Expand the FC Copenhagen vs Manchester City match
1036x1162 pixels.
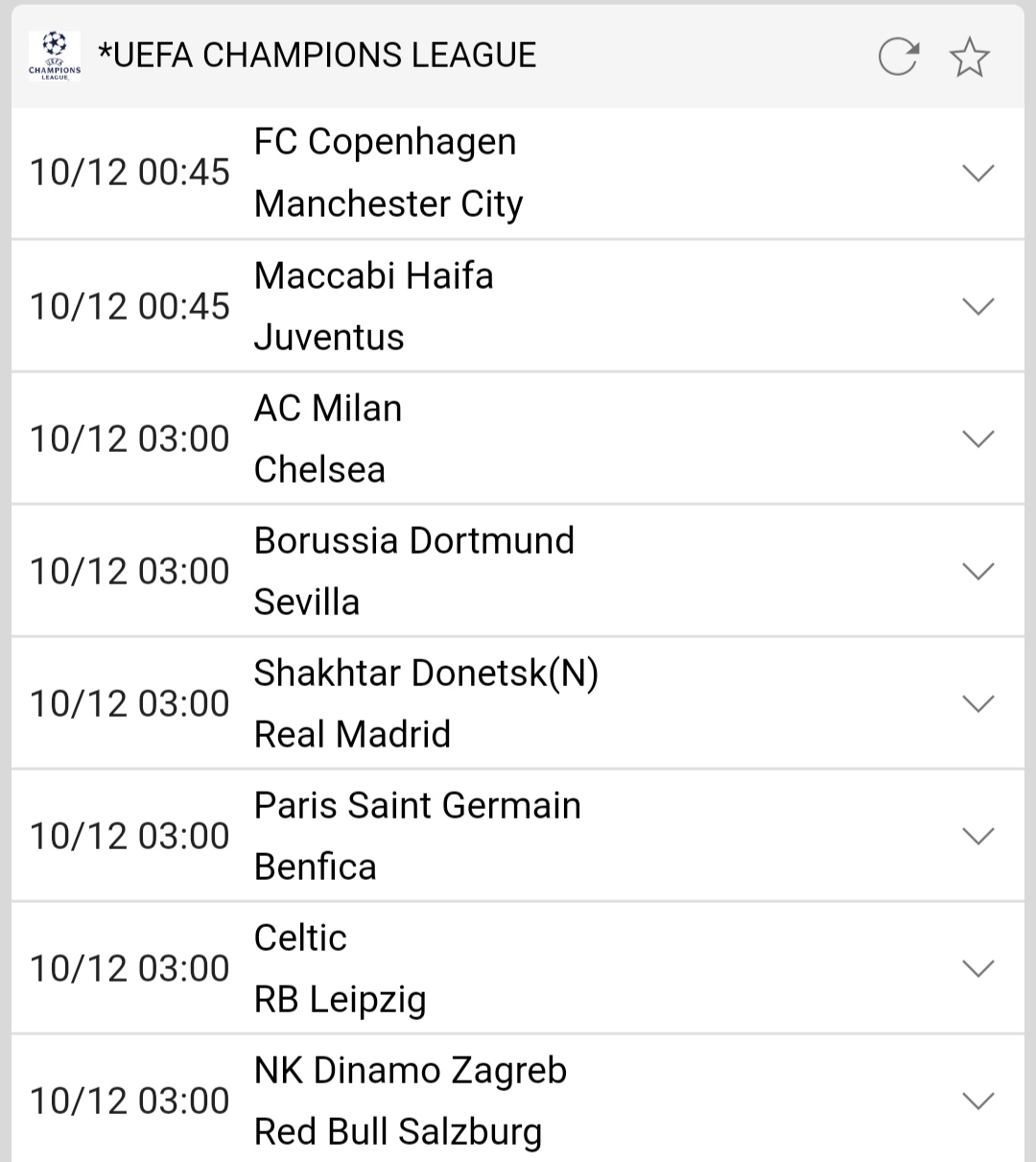(x=977, y=173)
